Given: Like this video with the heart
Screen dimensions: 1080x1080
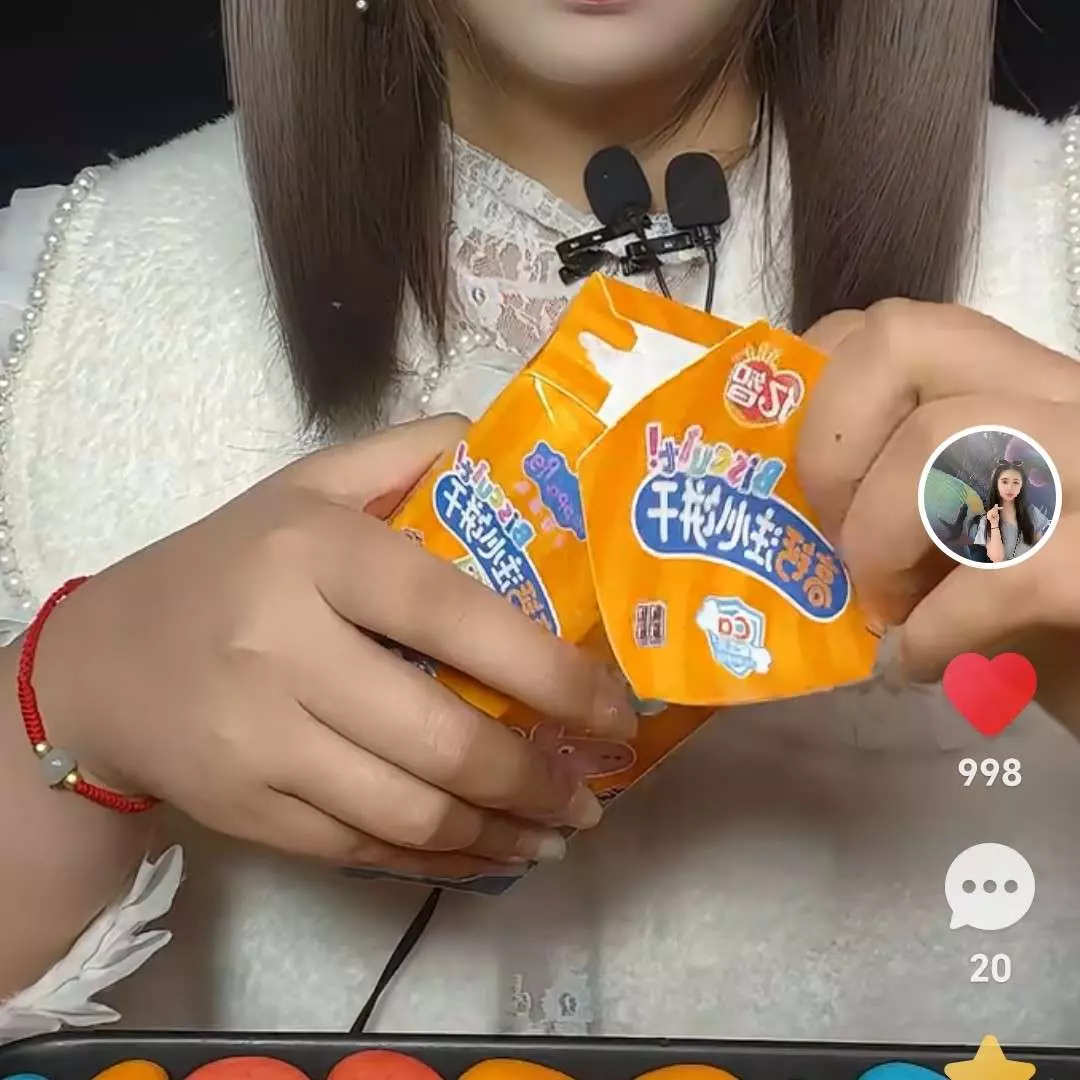Looking at the screenshot, I should coord(989,693).
